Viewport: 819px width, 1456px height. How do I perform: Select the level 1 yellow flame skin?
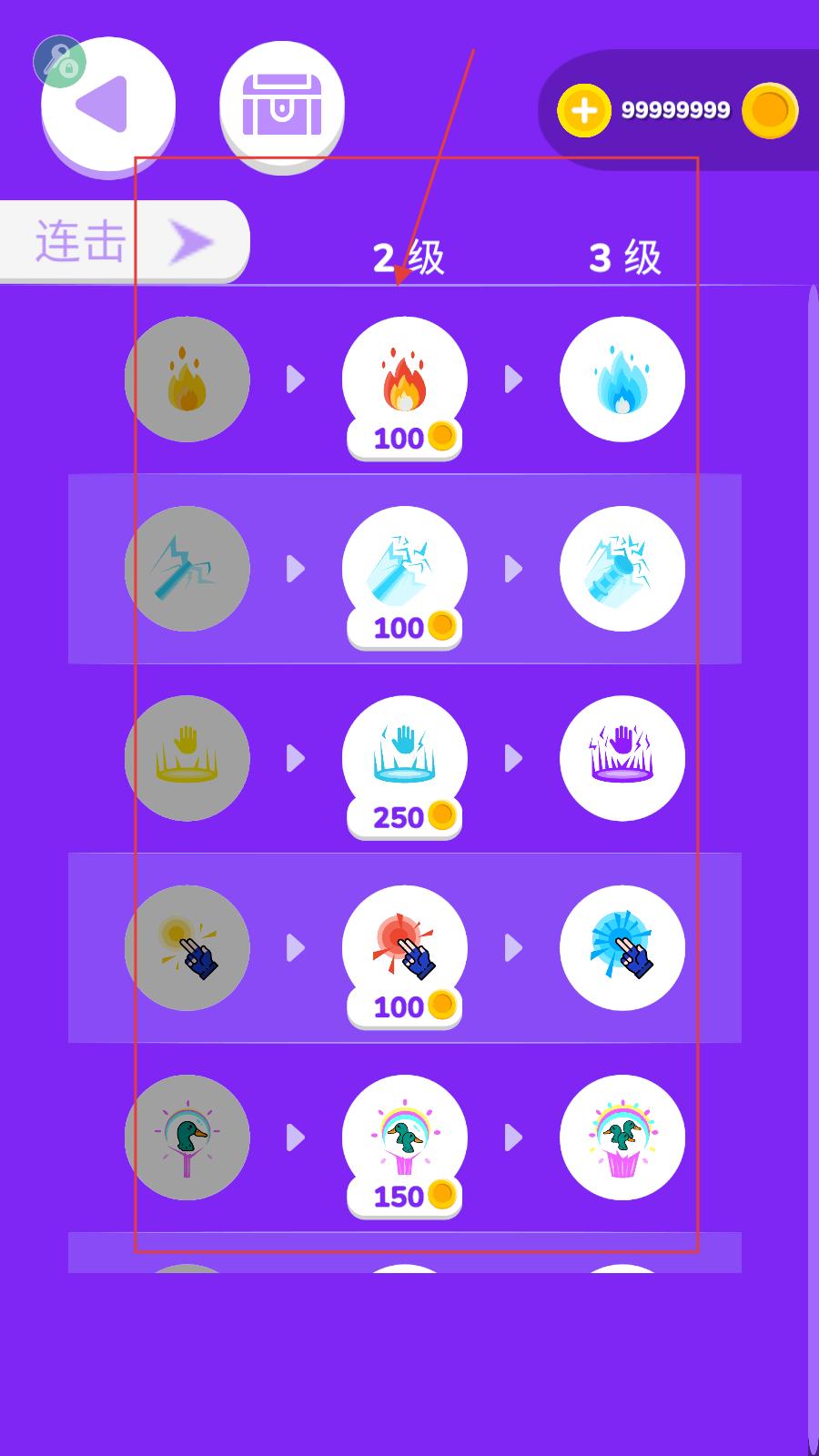coord(187,379)
